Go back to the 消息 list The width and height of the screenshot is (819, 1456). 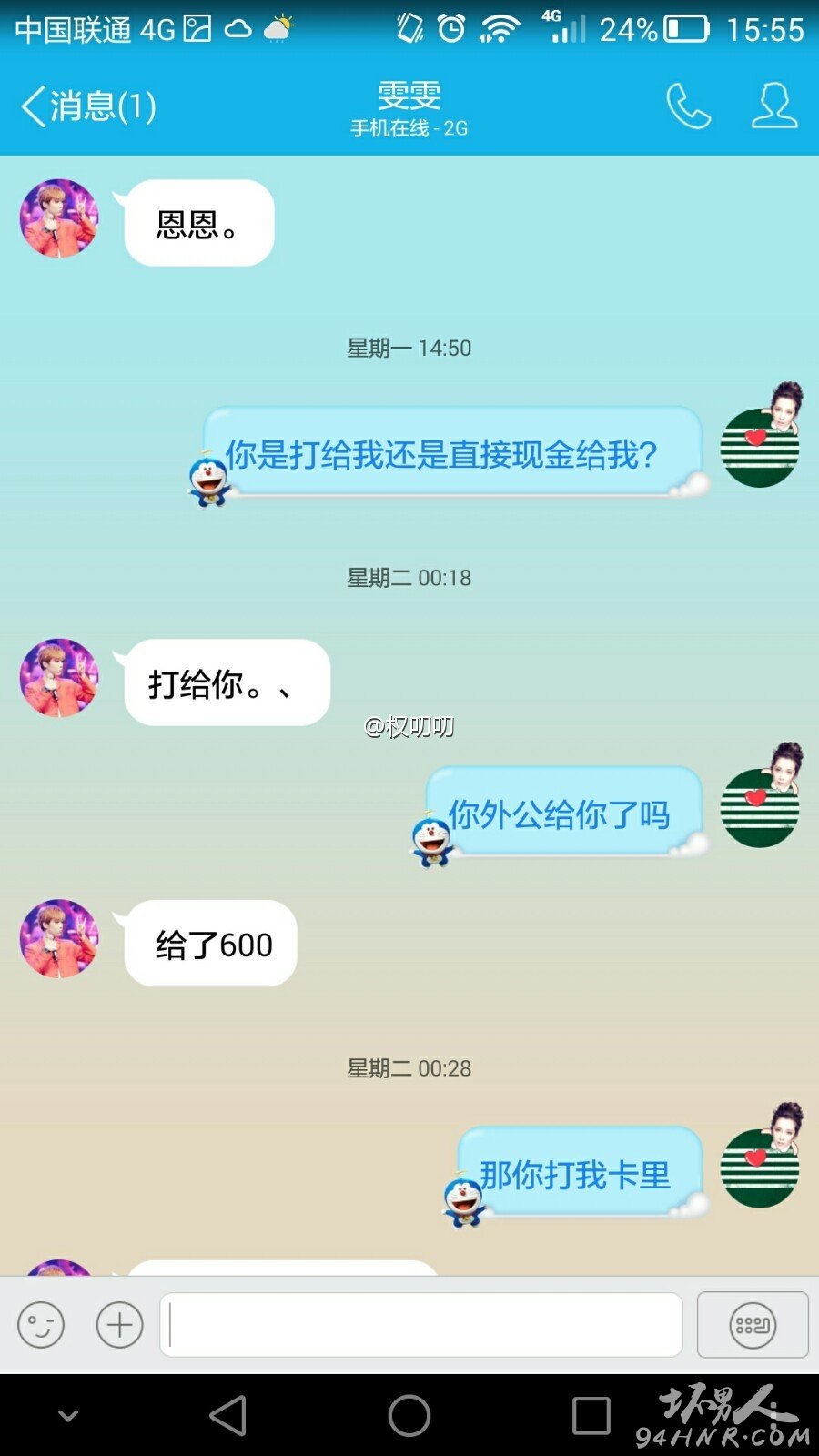tap(88, 106)
